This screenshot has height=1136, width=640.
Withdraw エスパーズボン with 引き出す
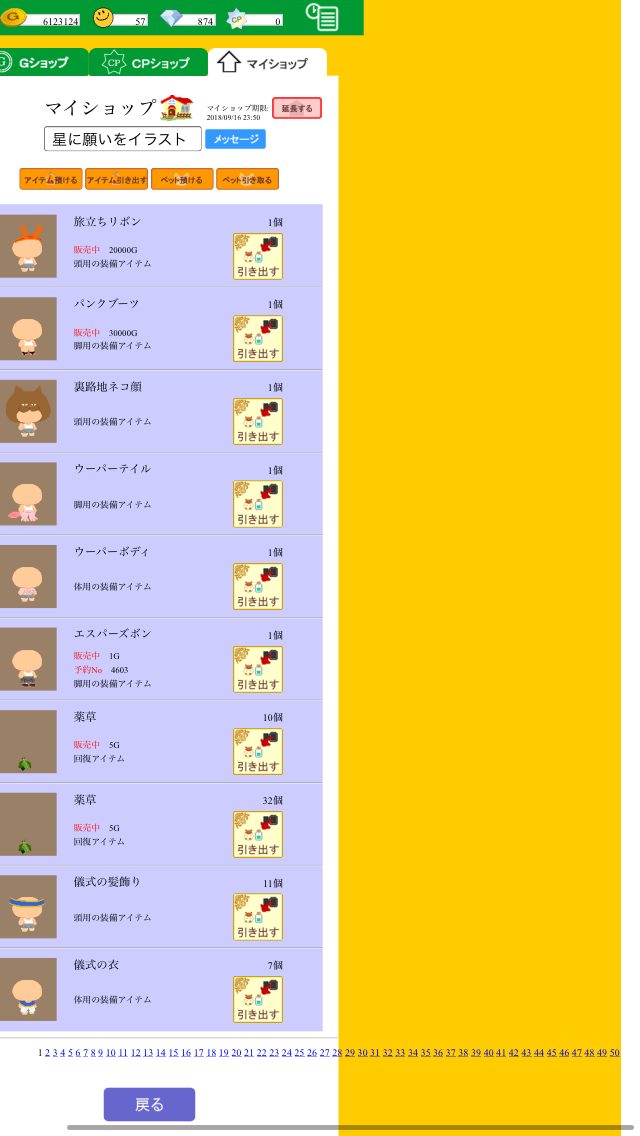(258, 669)
